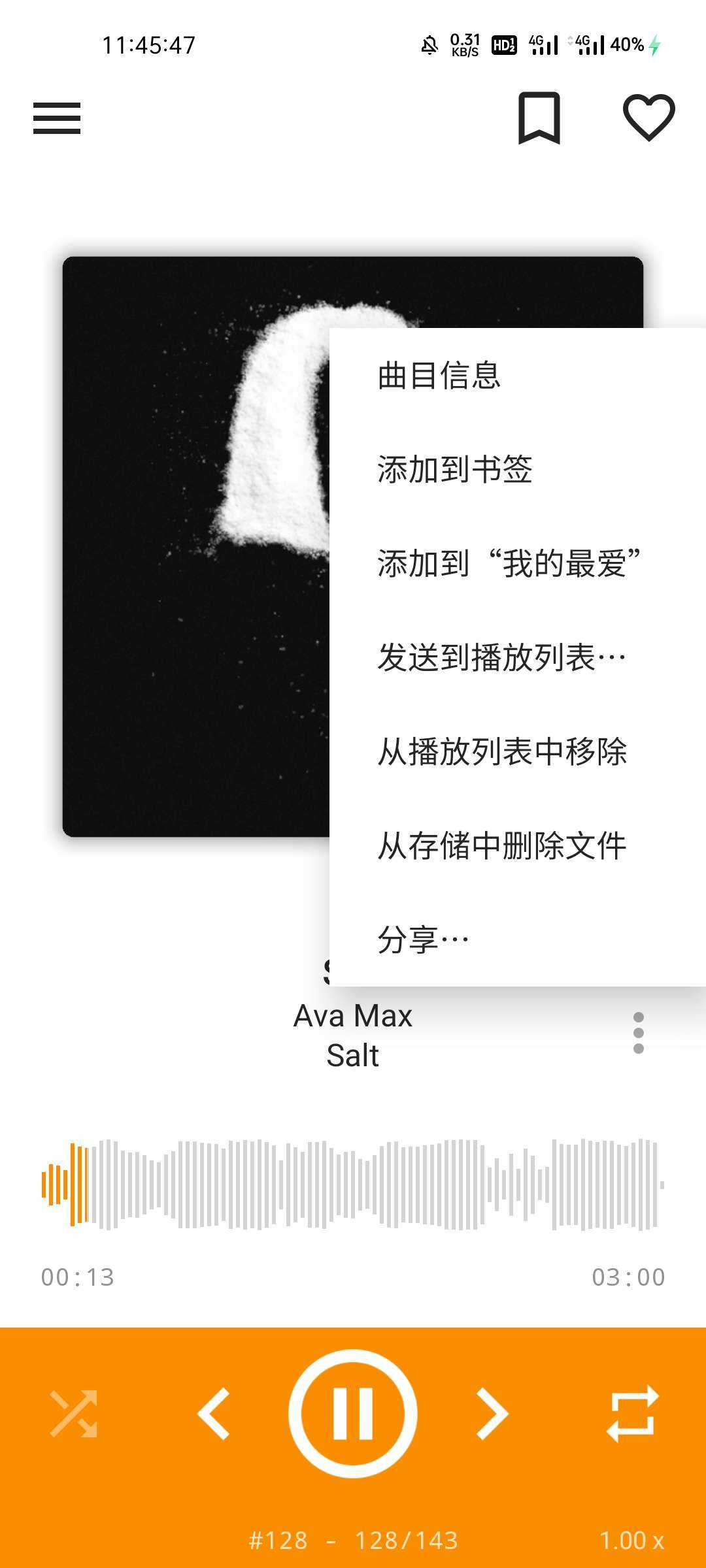Tap the three-dot track options icon

pos(638,1033)
